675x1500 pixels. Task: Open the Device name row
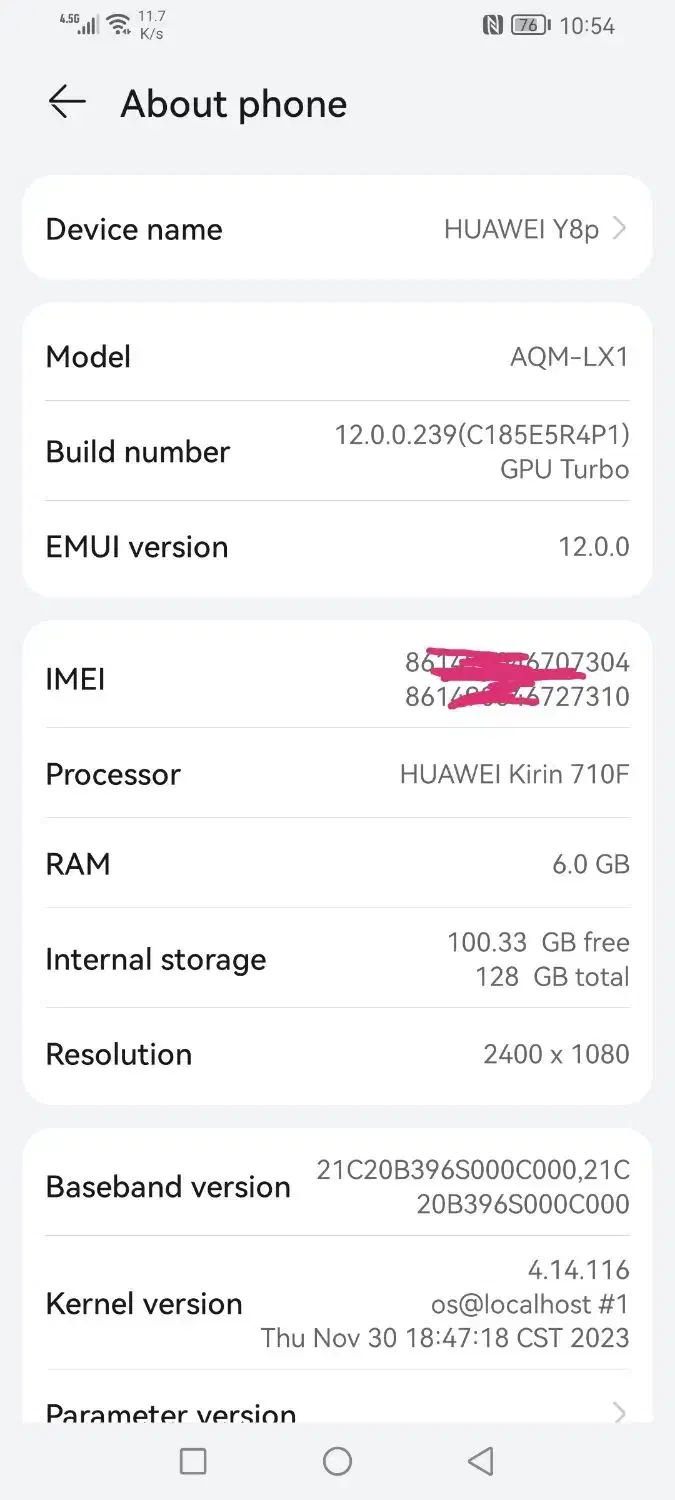click(x=337, y=229)
